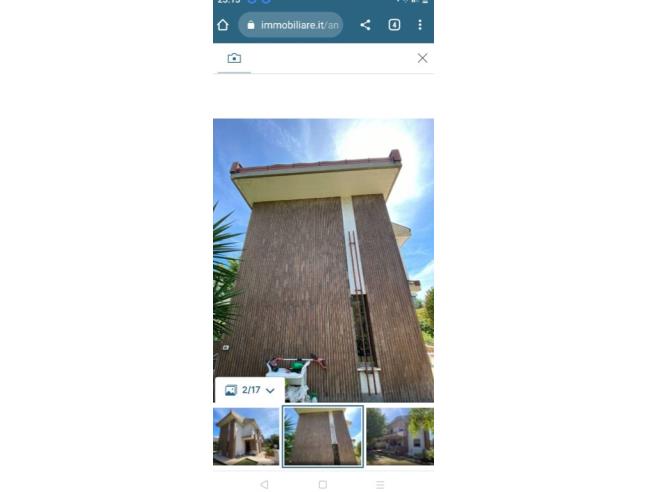The width and height of the screenshot is (648, 492).
Task: Open the third thumbnail with garden view
Action: coord(400,436)
